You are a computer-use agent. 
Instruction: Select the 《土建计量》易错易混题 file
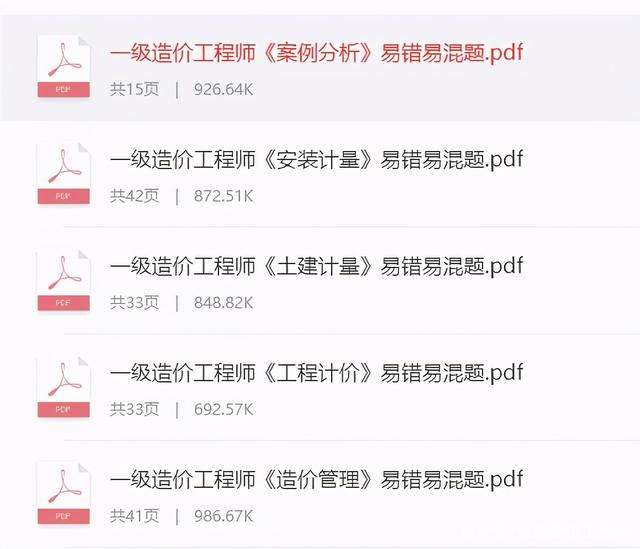click(316, 266)
